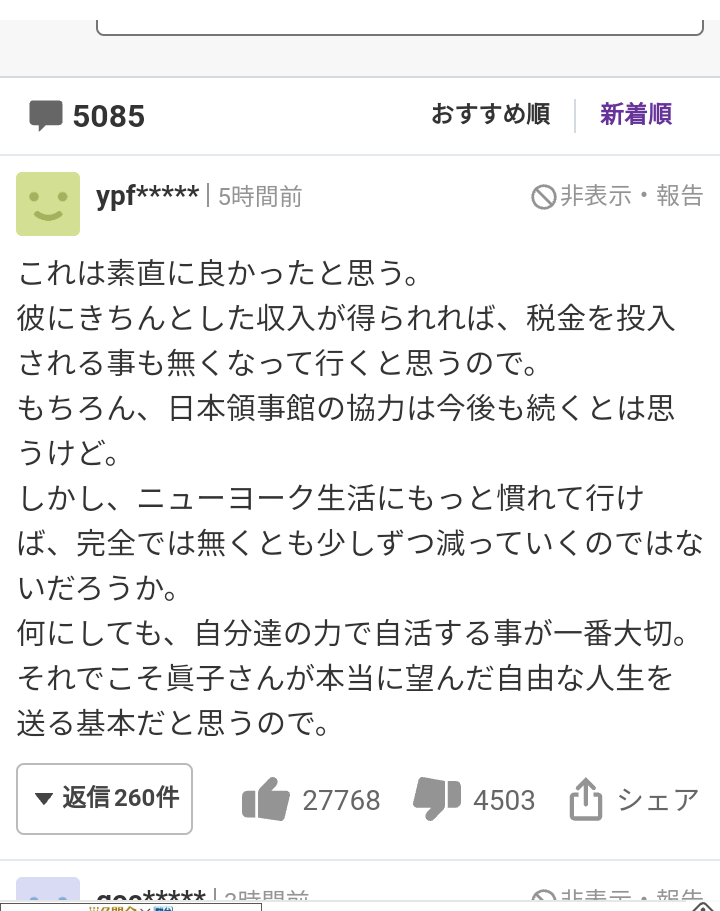Expand 返信260件 replies
Viewport: 720px width, 911px height.
(x=105, y=798)
